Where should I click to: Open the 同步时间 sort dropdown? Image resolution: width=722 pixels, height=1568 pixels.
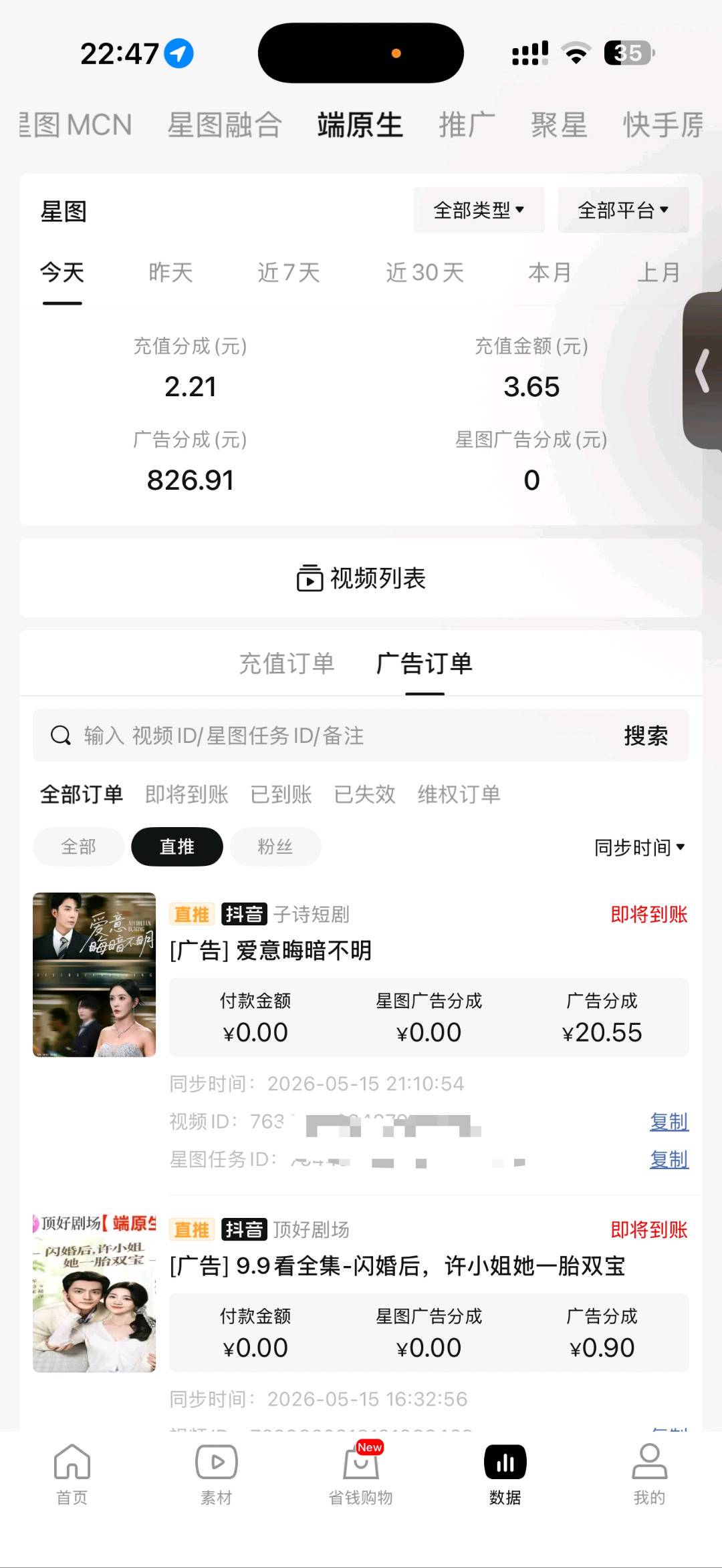pyautogui.click(x=640, y=847)
